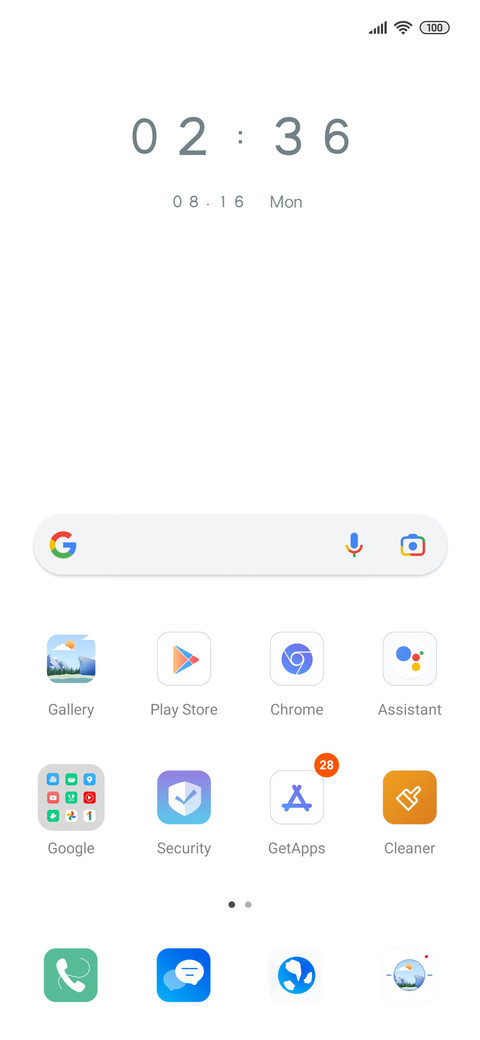Open the Camera app in the dock
Image resolution: width=480 pixels, height=1040 pixels.
pos(410,975)
